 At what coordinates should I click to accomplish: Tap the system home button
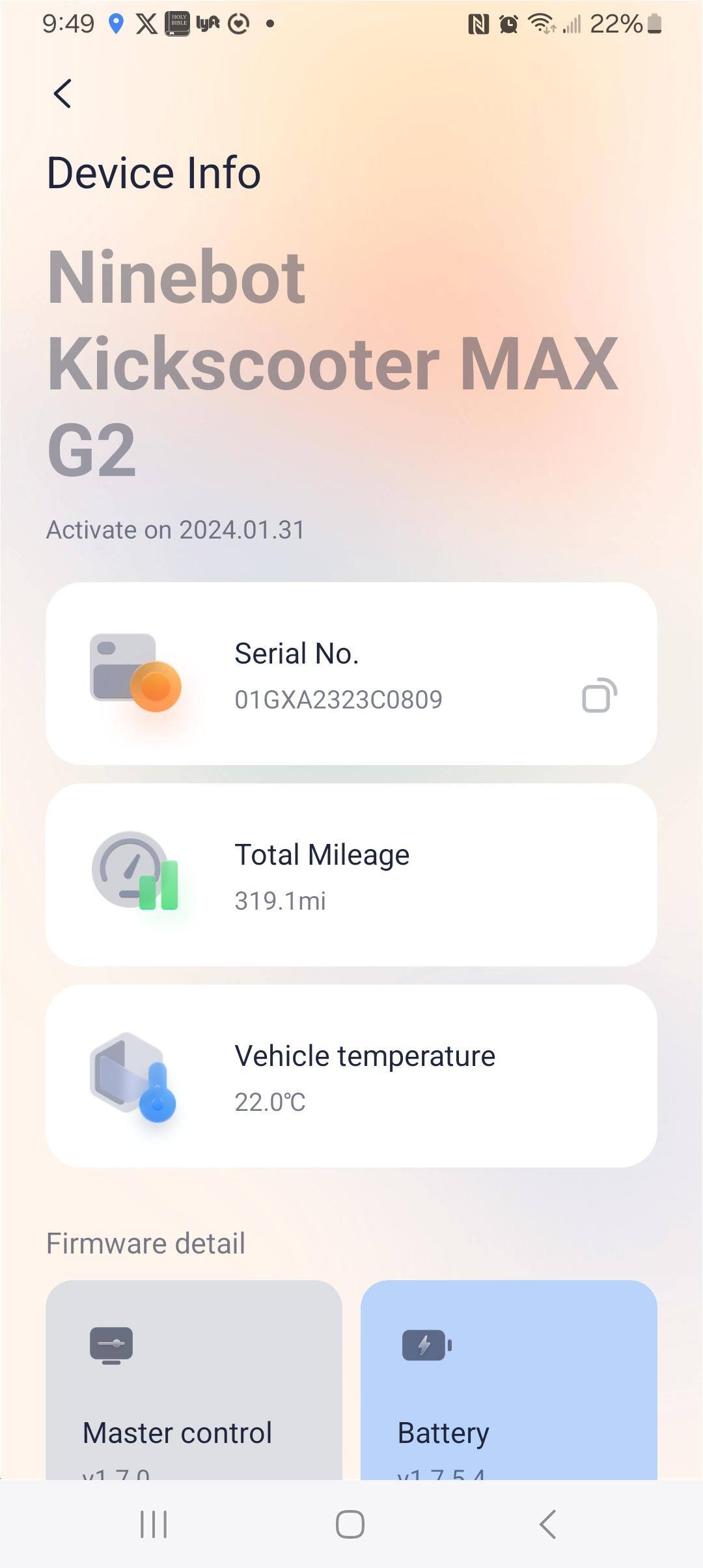350,1524
